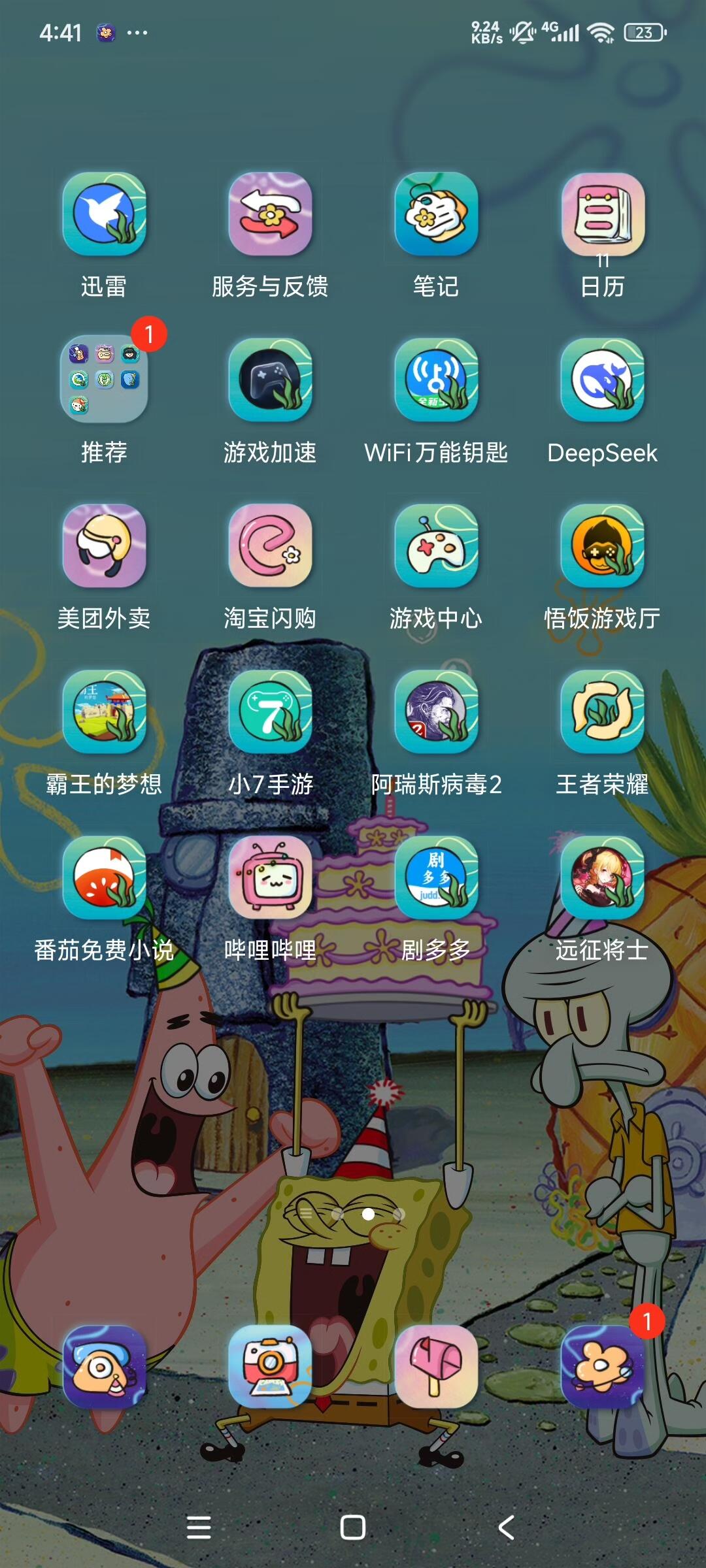Launch the DeepSeek app
The width and height of the screenshot is (706, 1568).
[603, 380]
